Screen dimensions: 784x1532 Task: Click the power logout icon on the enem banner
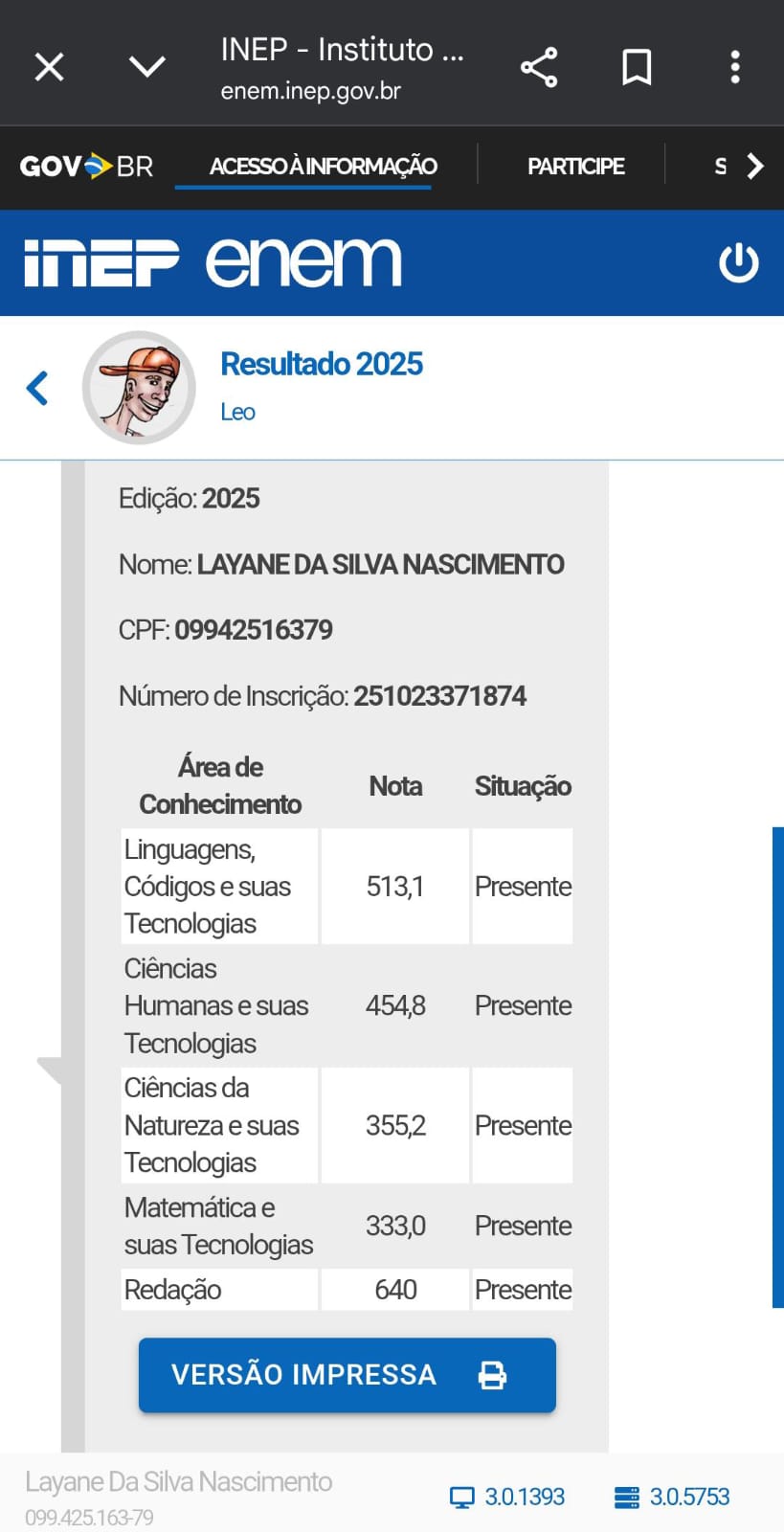click(739, 262)
